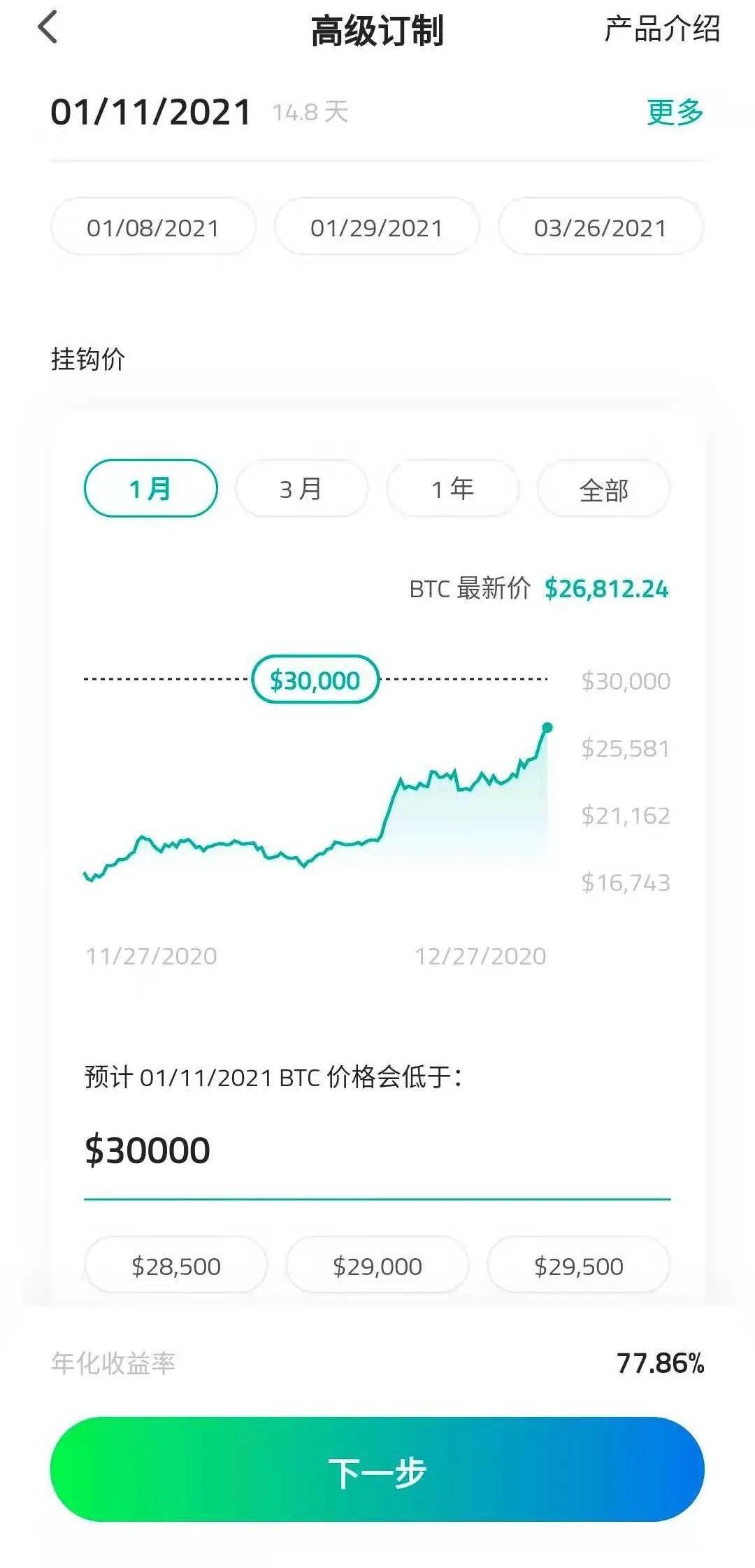The height and width of the screenshot is (1568, 755).
Task: Tap 更多 for more dates
Action: [675, 112]
